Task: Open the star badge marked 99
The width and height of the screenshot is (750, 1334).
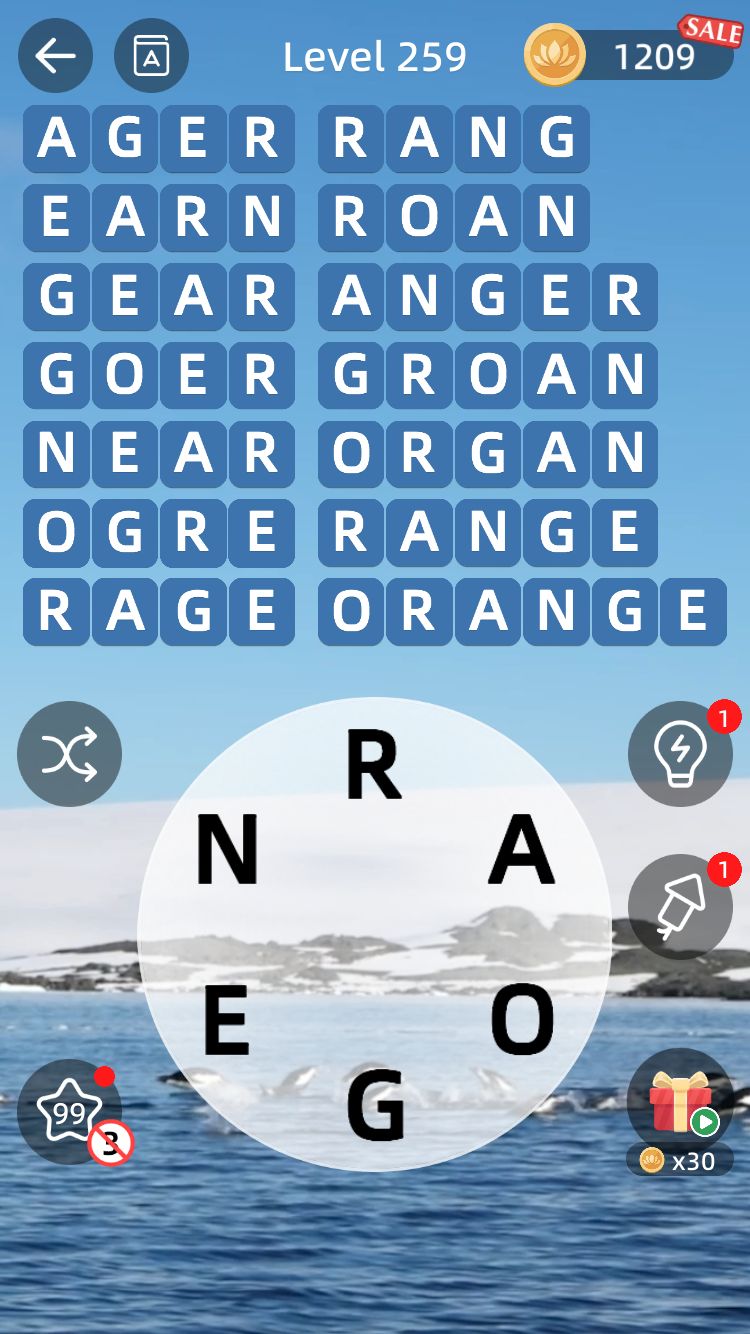Action: [x=69, y=1111]
